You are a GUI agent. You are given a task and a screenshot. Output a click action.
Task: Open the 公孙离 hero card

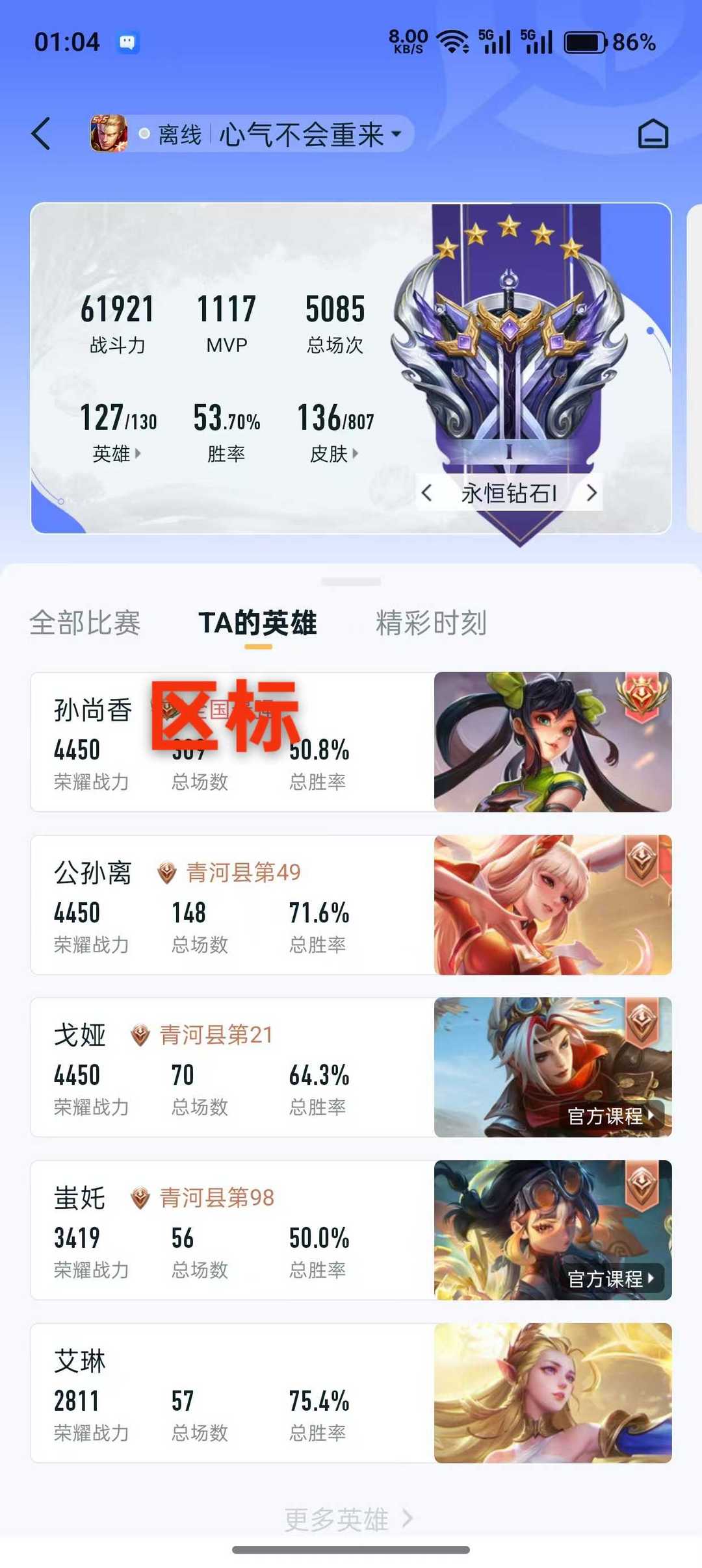point(351,905)
